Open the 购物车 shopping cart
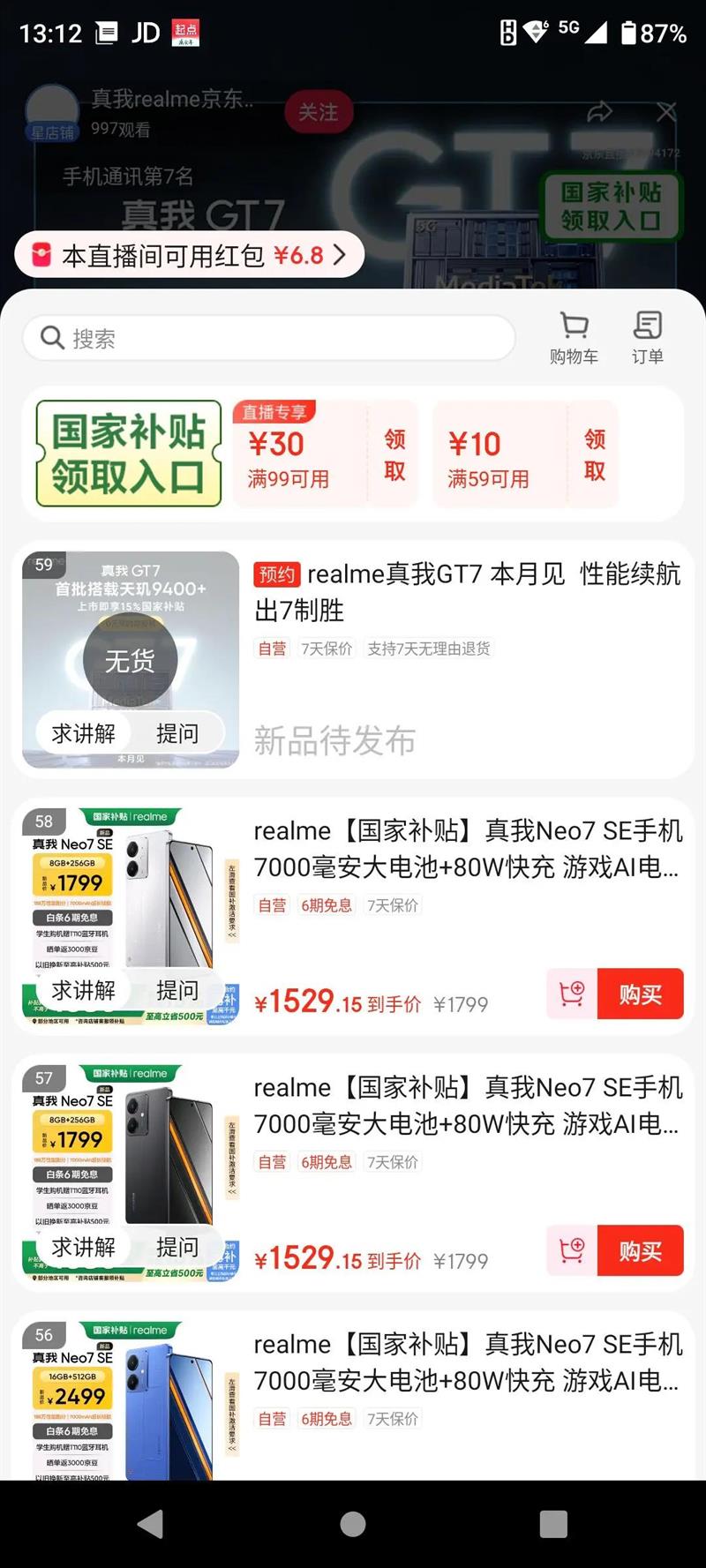Viewport: 706px width, 1568px height. point(574,337)
